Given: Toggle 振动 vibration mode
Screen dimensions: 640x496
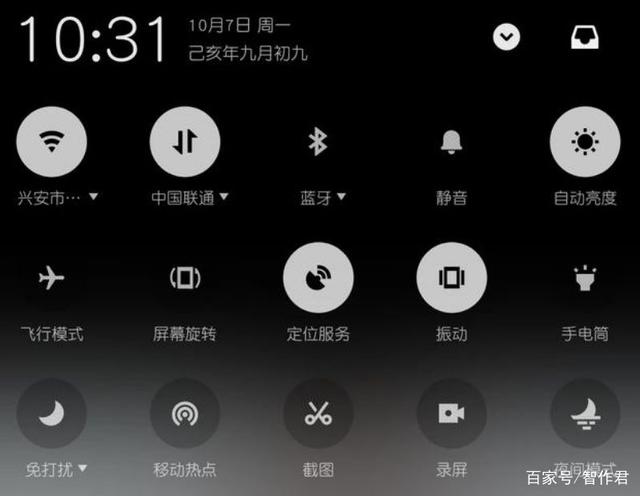Looking at the screenshot, I should pyautogui.click(x=451, y=277).
